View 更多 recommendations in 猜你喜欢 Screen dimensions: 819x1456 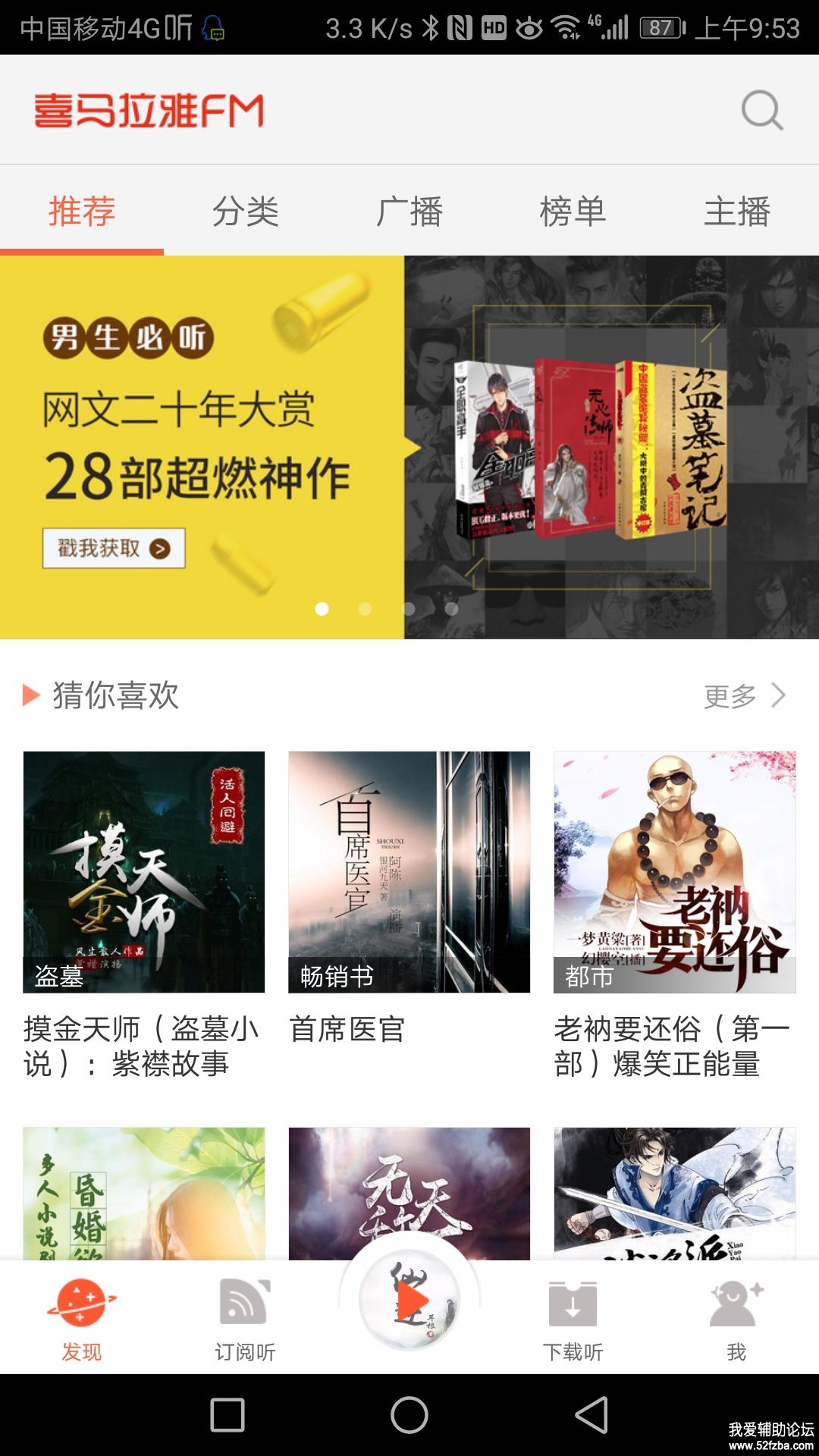(743, 695)
